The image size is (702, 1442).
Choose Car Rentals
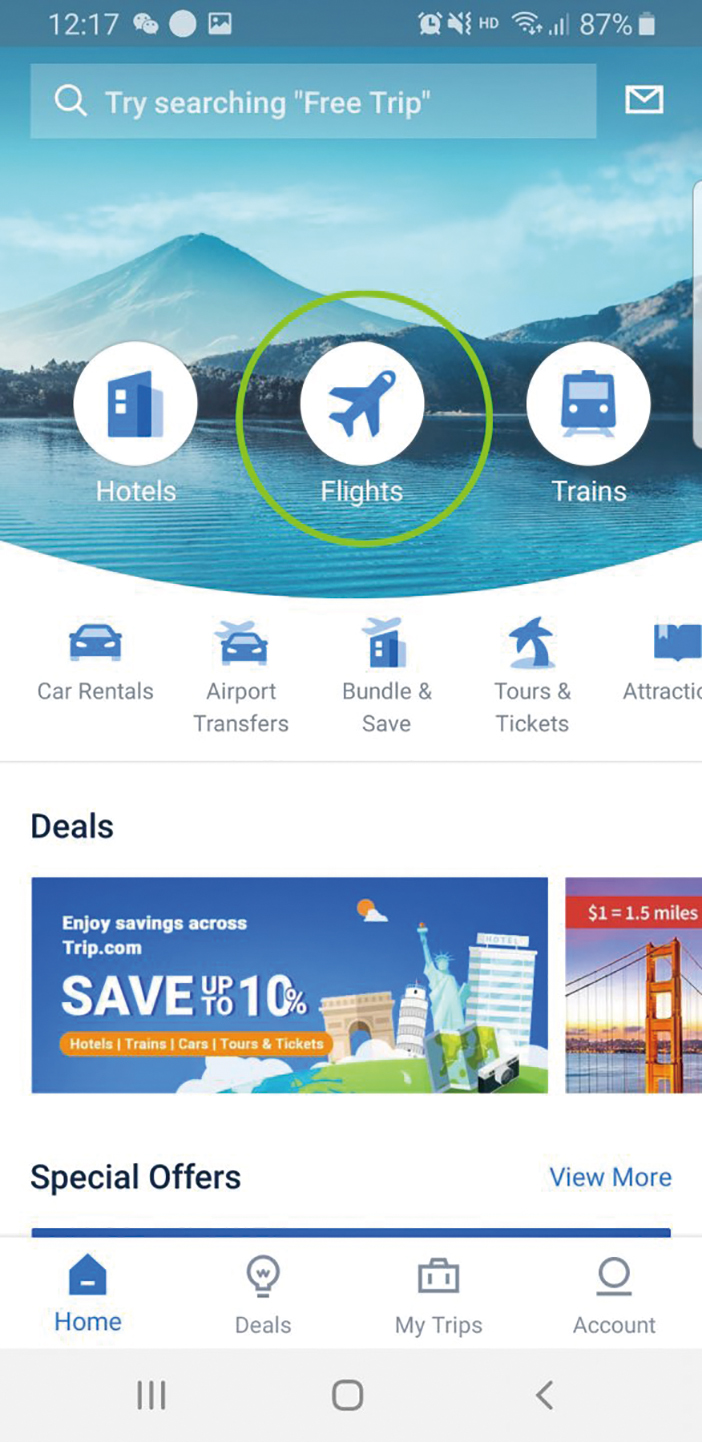95,660
